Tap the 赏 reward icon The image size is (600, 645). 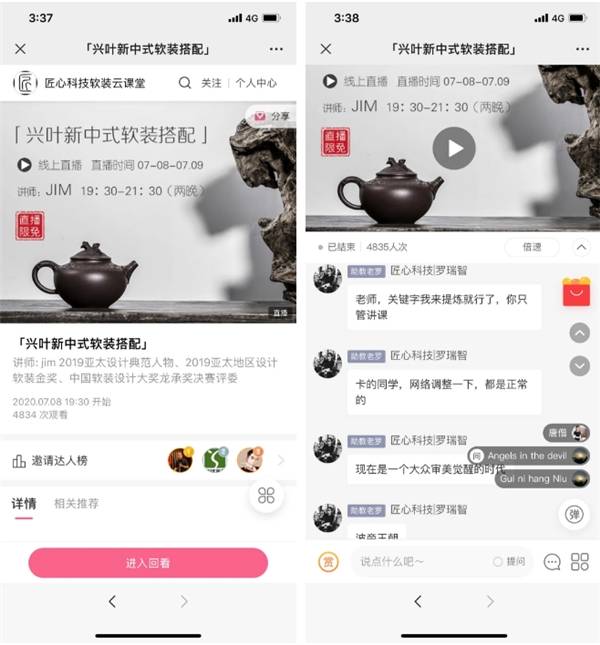328,562
